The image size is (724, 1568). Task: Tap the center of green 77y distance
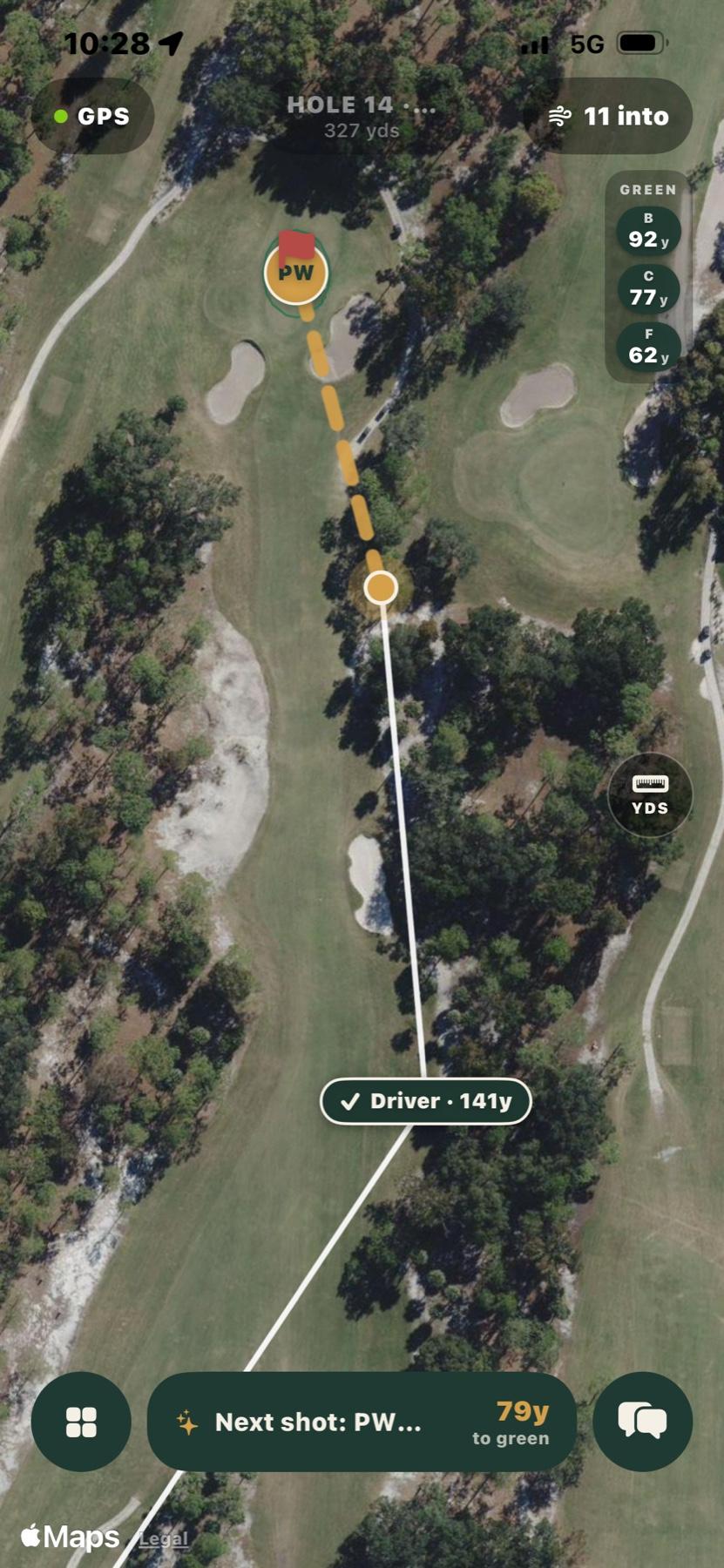click(x=648, y=289)
